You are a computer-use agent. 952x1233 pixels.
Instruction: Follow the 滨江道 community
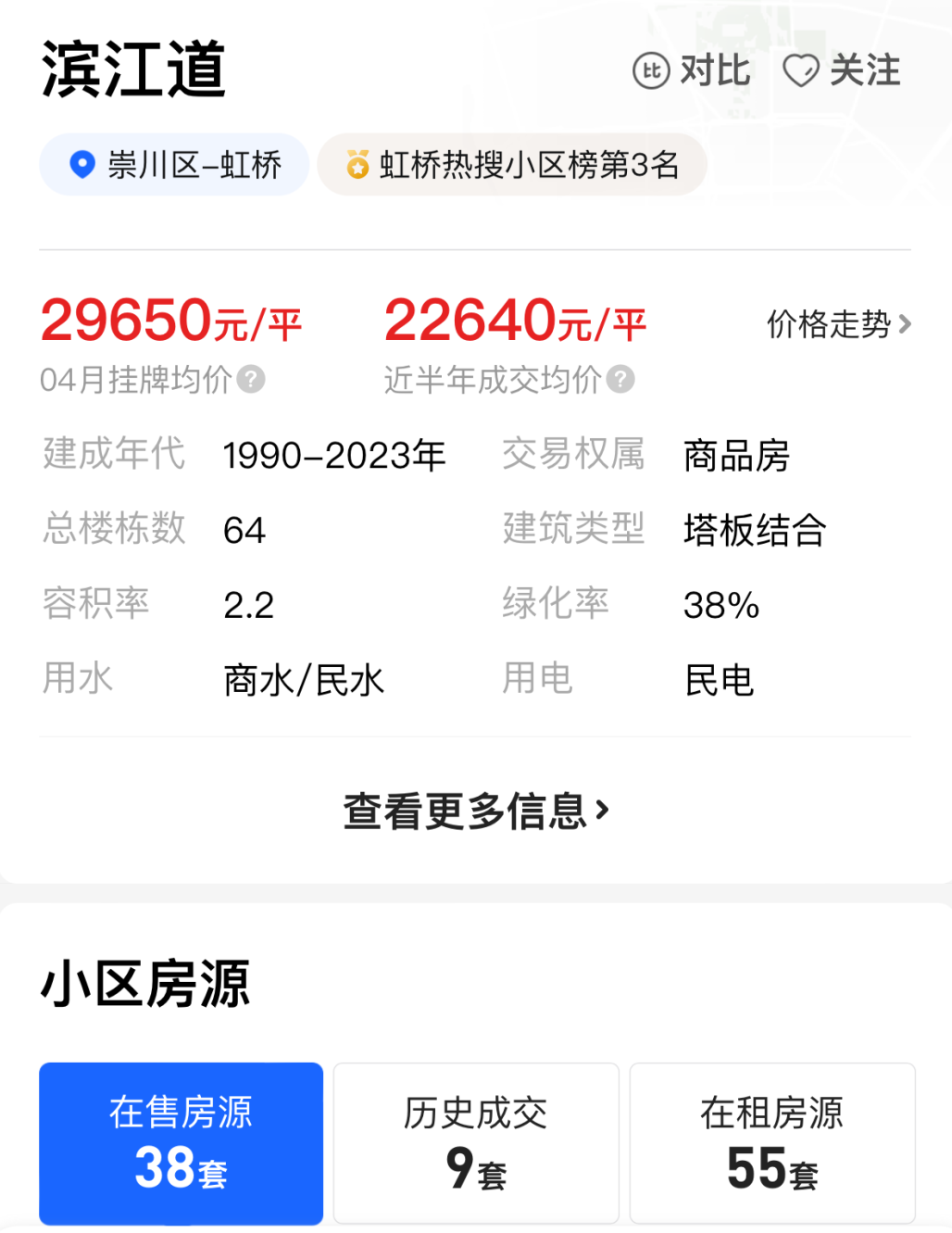(841, 70)
